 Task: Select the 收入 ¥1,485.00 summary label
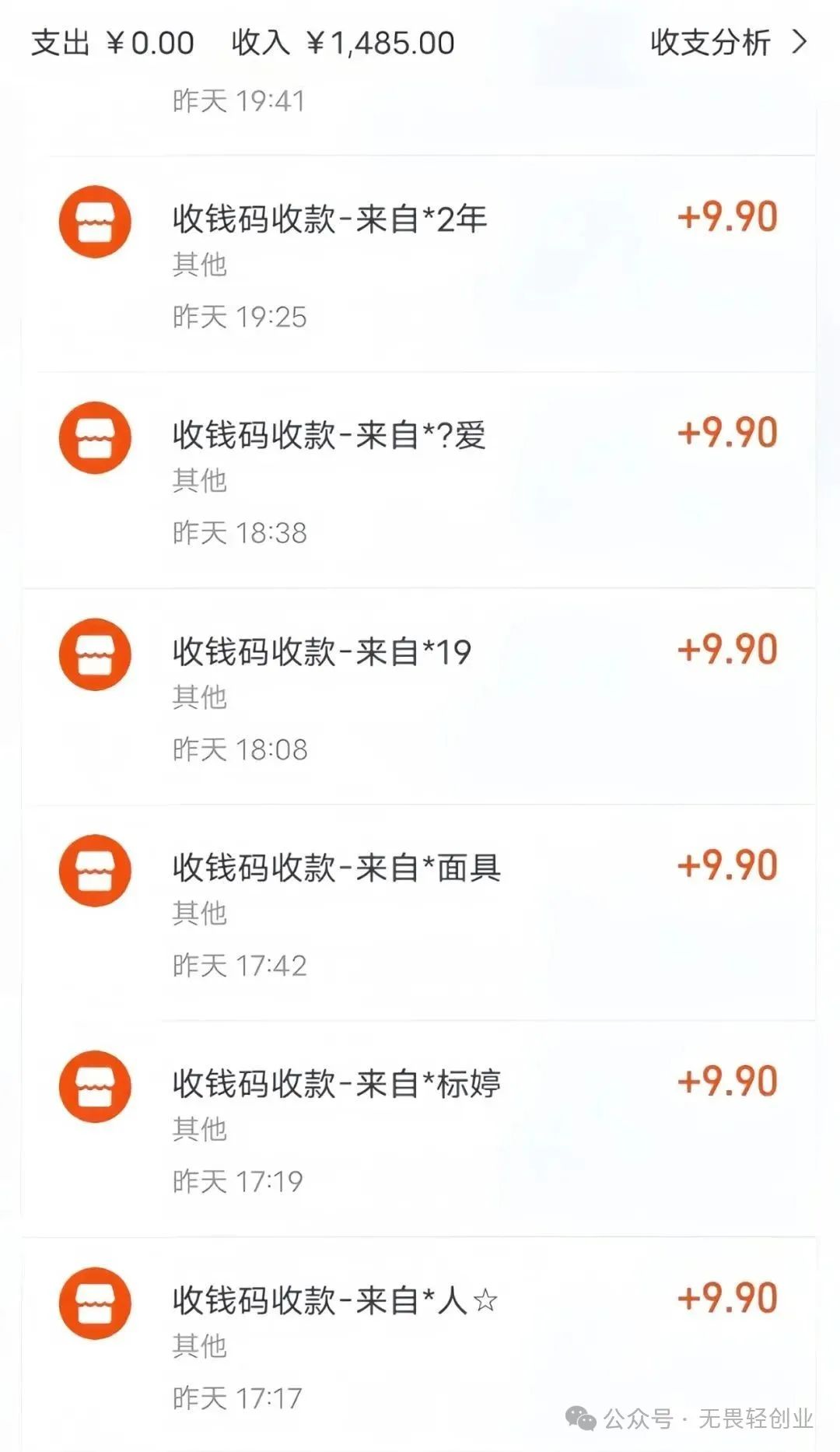[x=342, y=44]
